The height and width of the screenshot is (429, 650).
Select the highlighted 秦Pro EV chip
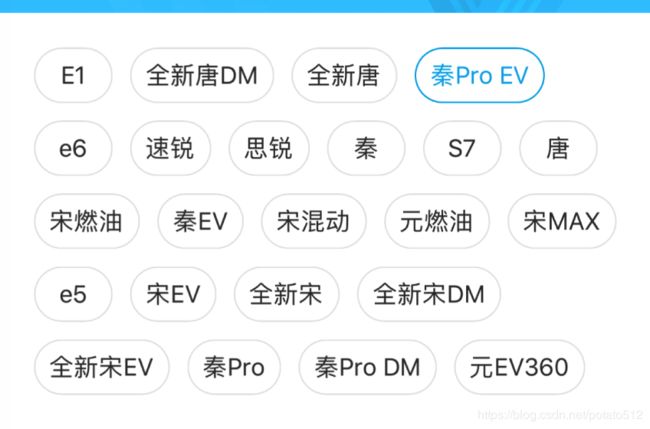click(479, 76)
